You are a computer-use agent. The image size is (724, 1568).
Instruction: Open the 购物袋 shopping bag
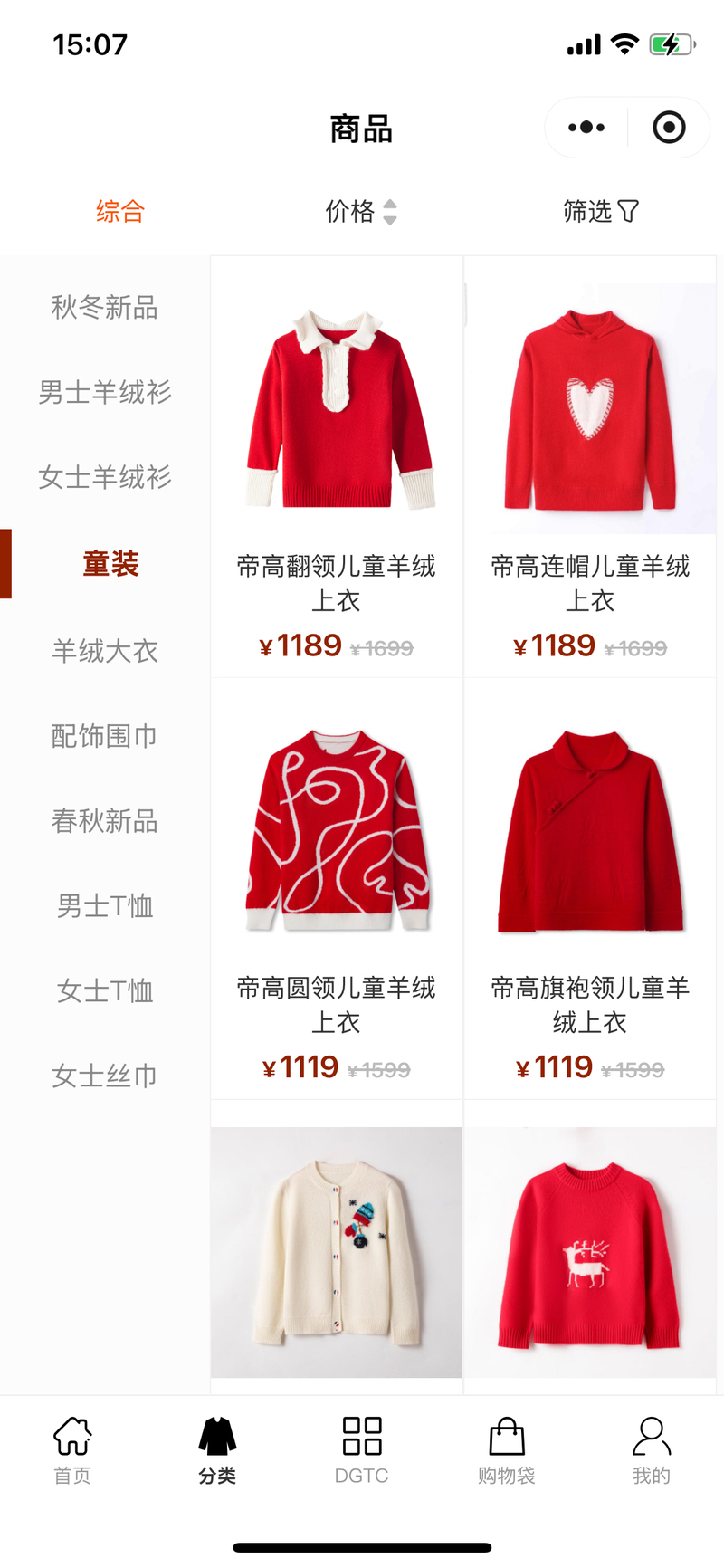tap(507, 1450)
